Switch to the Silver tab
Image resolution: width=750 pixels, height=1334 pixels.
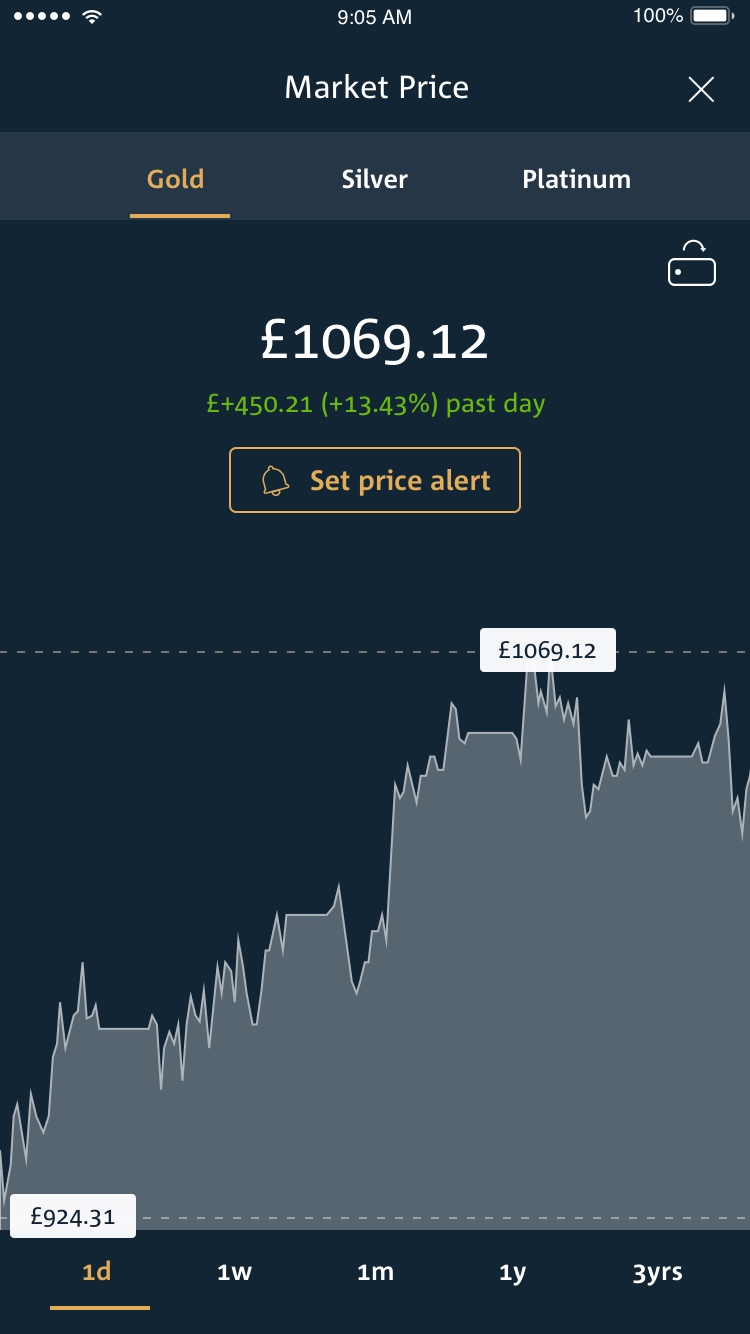coord(375,179)
